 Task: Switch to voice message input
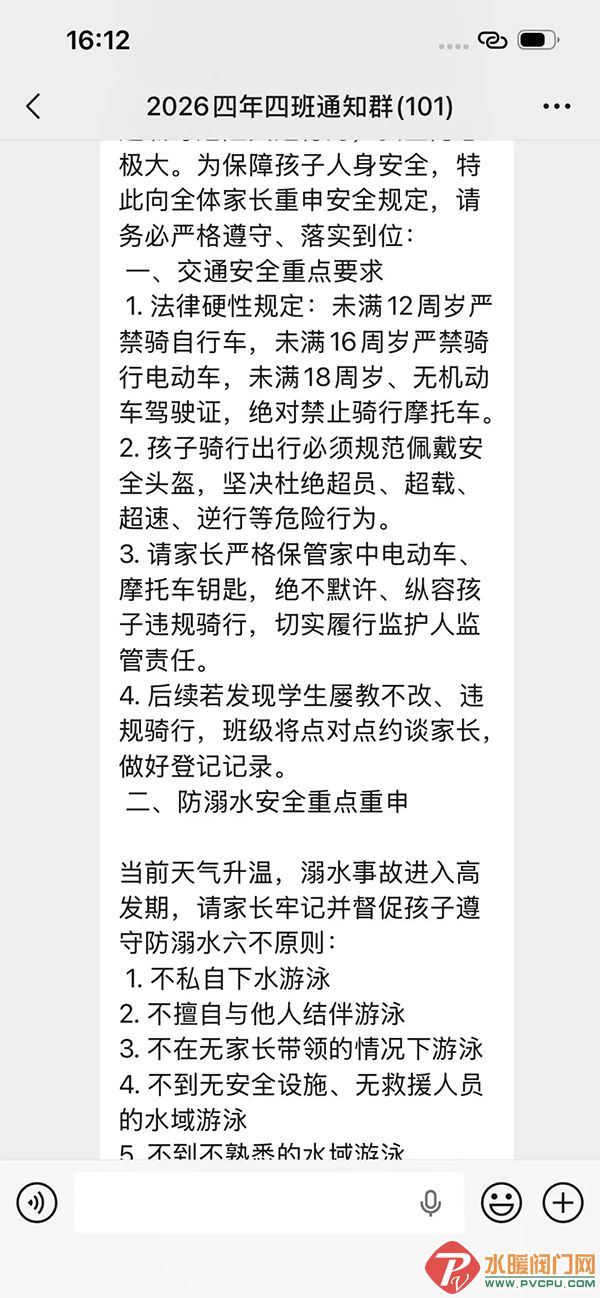pyautogui.click(x=37, y=1201)
